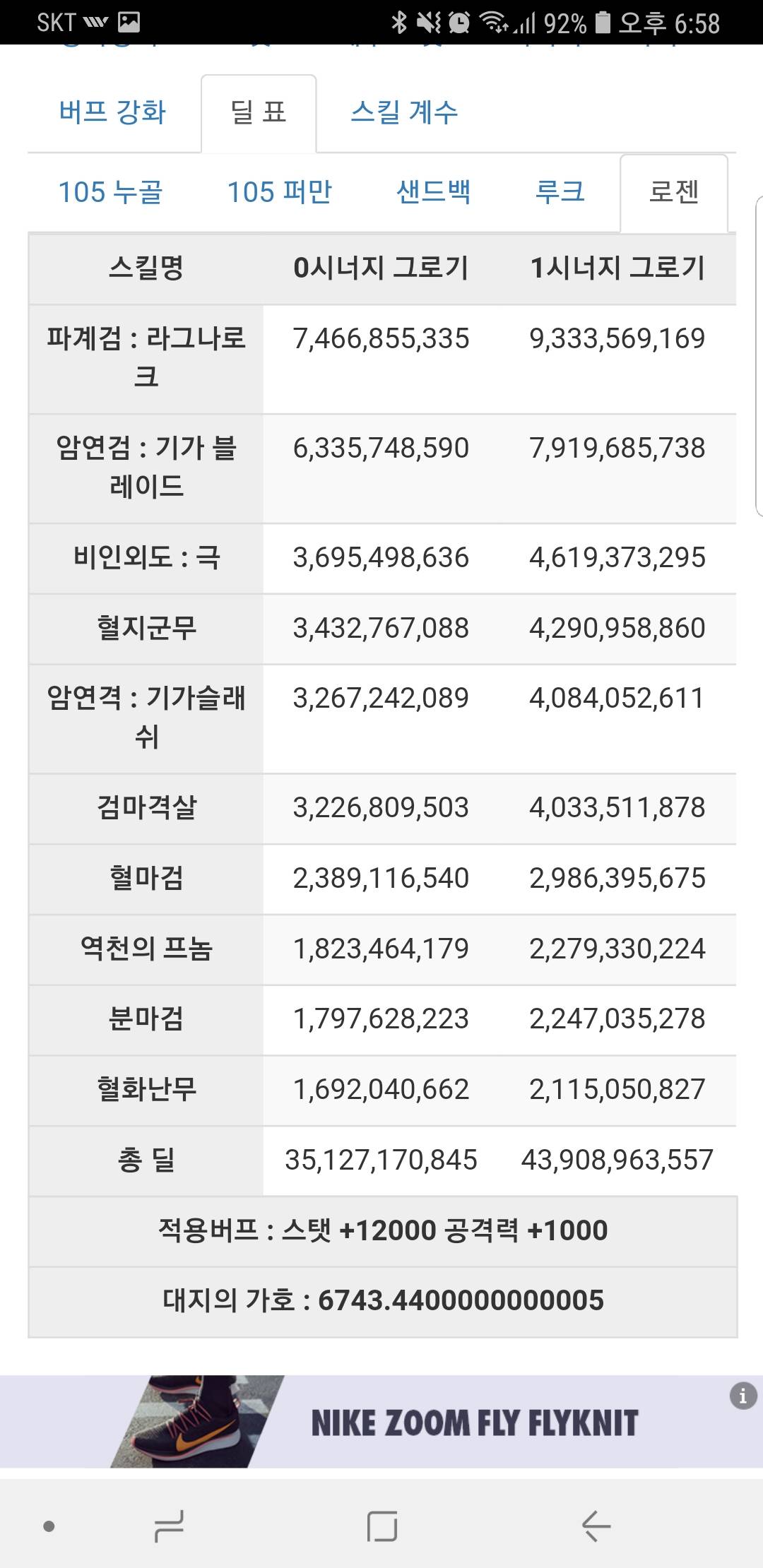
Task: Tap the ad info icon
Action: 743,1396
